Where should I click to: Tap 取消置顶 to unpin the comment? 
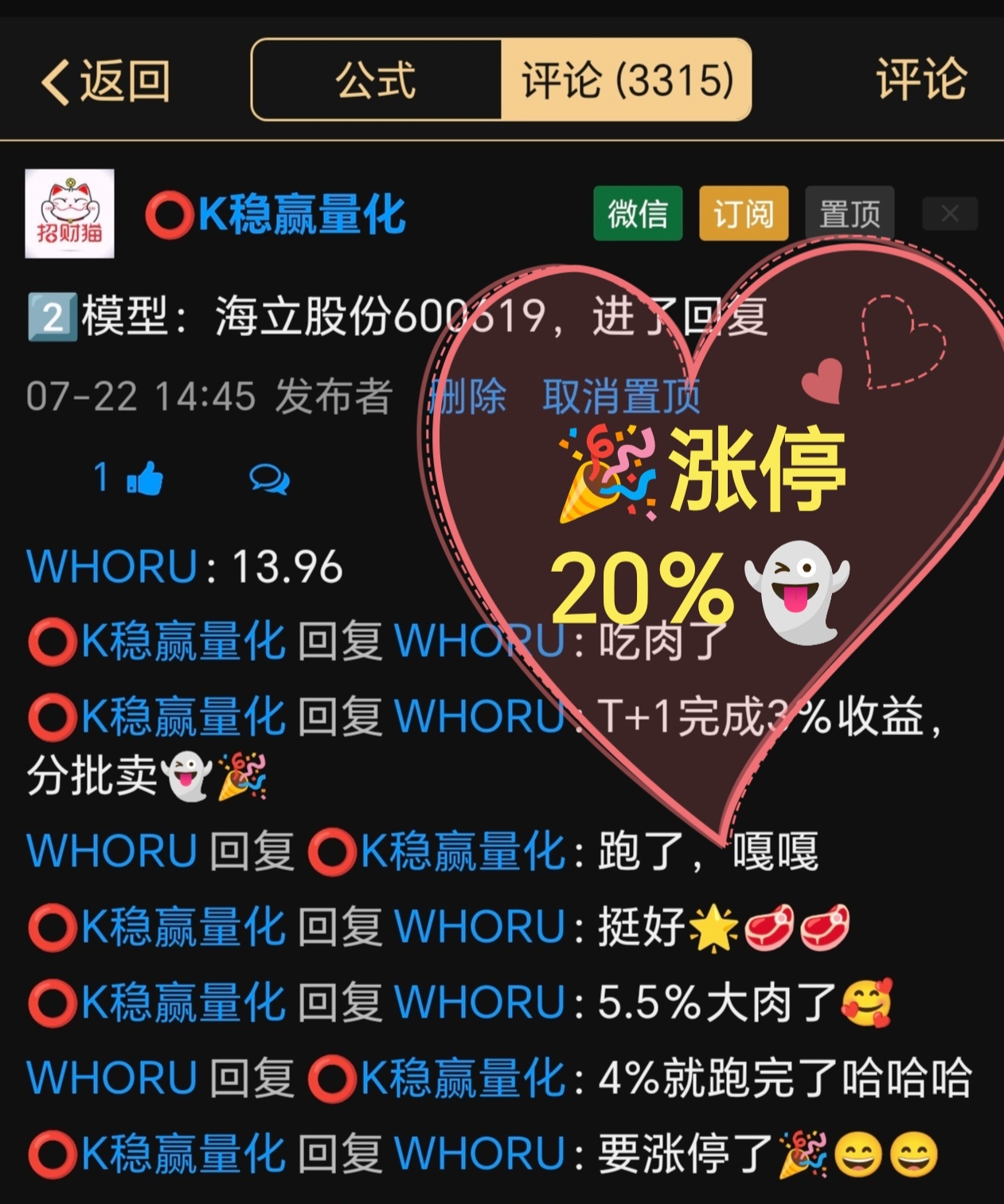tap(621, 396)
